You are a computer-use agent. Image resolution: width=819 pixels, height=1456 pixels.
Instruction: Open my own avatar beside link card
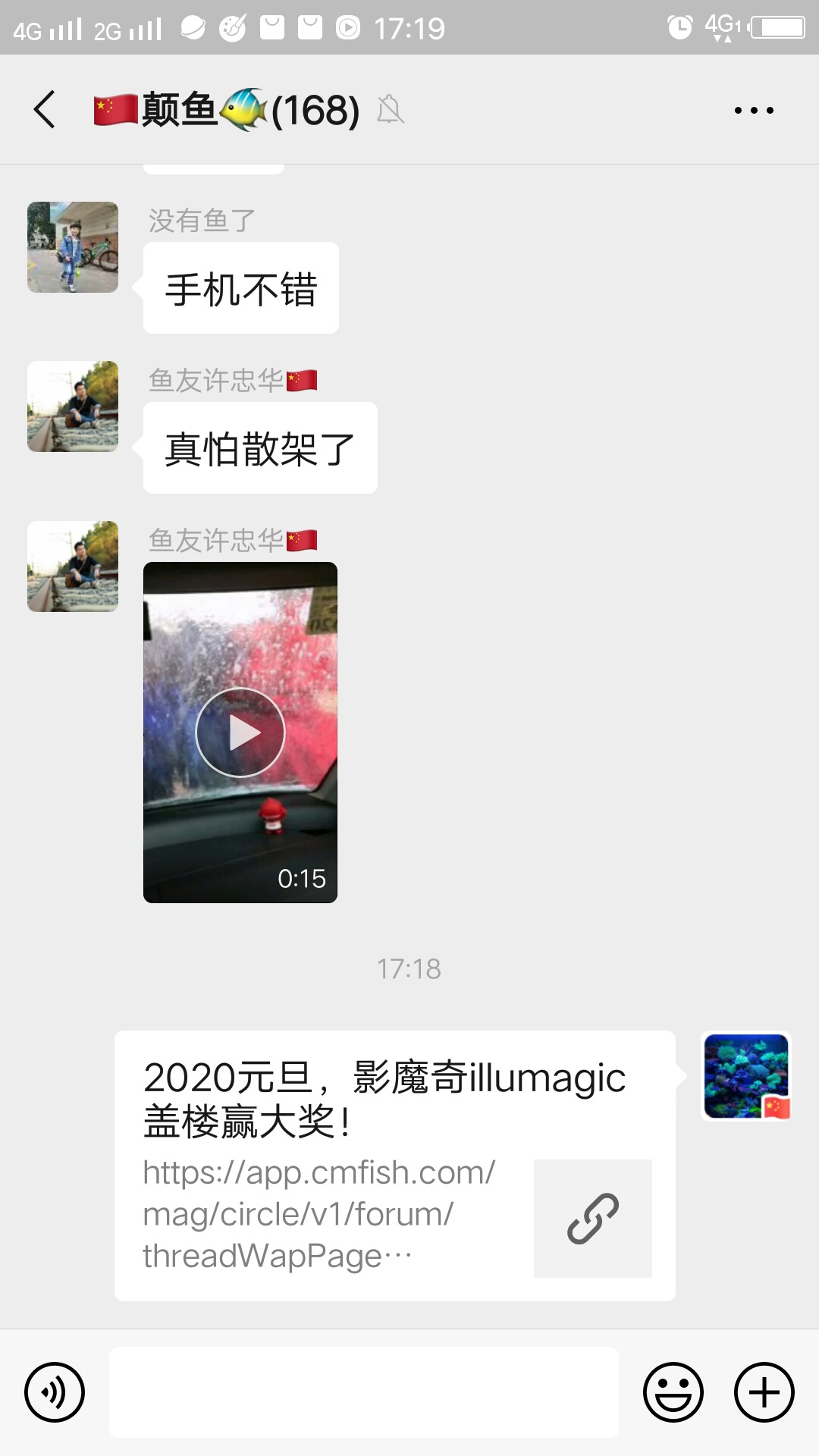coord(747,1077)
